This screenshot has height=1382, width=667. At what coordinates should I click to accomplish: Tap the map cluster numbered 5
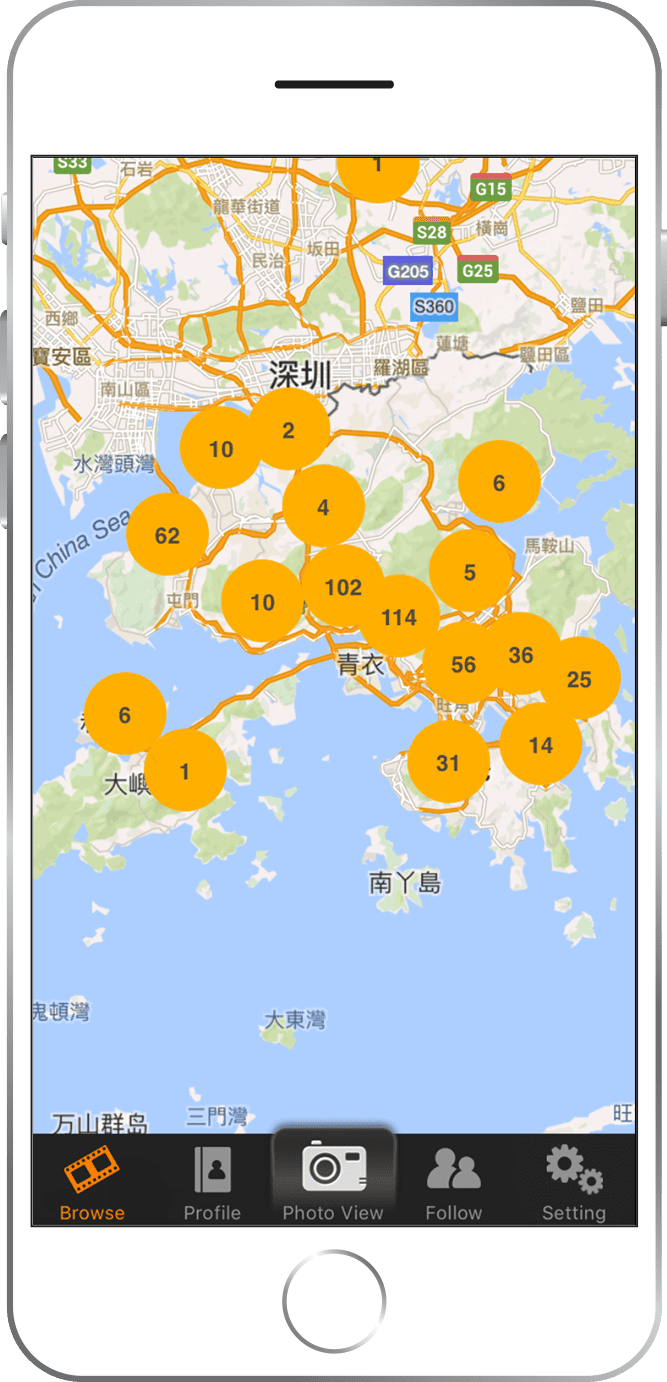pos(470,572)
